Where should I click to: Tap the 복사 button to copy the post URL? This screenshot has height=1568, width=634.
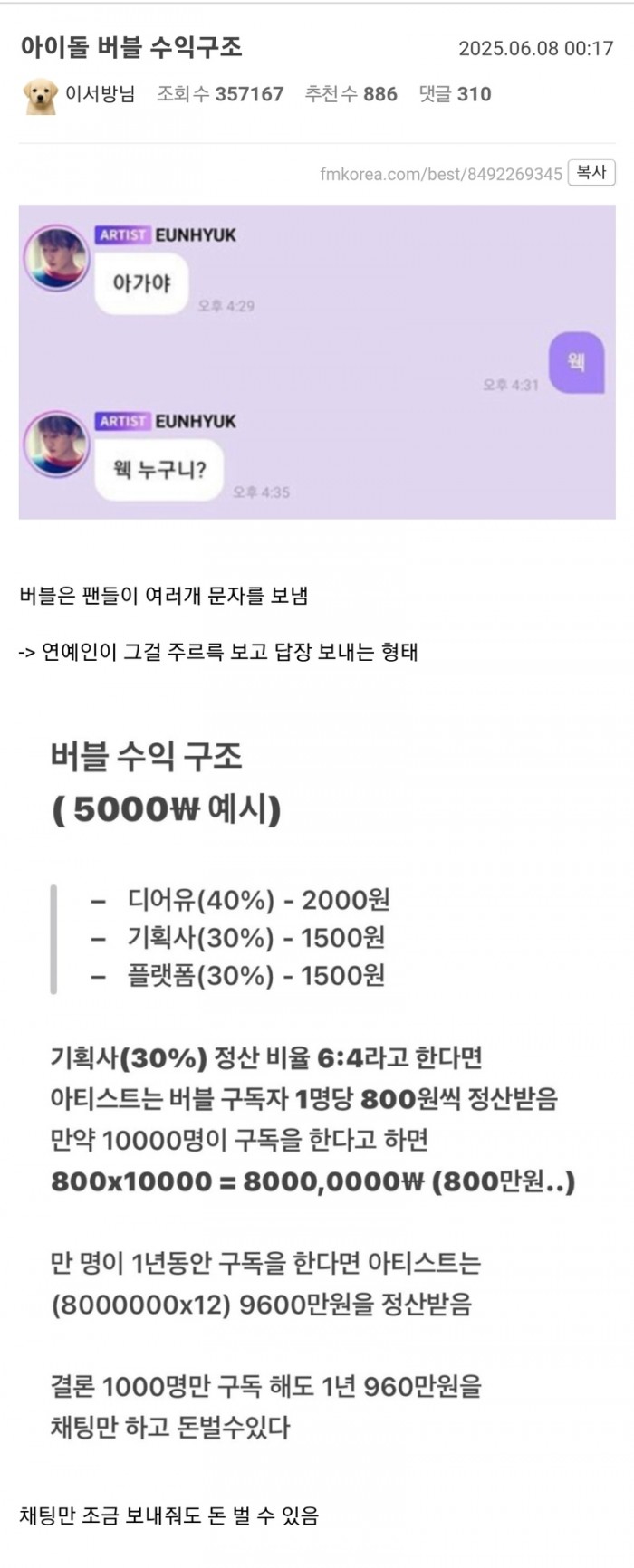[591, 173]
